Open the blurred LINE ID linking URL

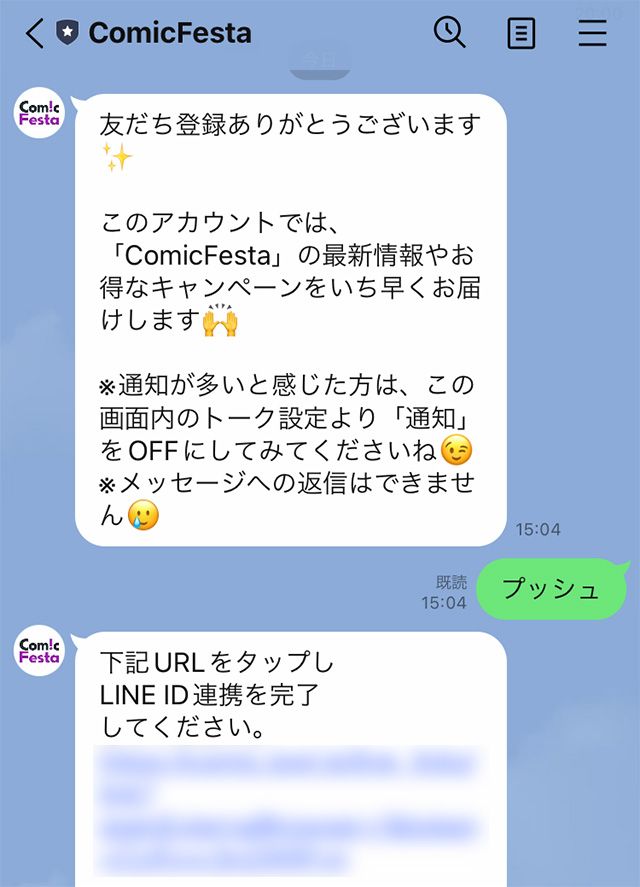coord(290,810)
